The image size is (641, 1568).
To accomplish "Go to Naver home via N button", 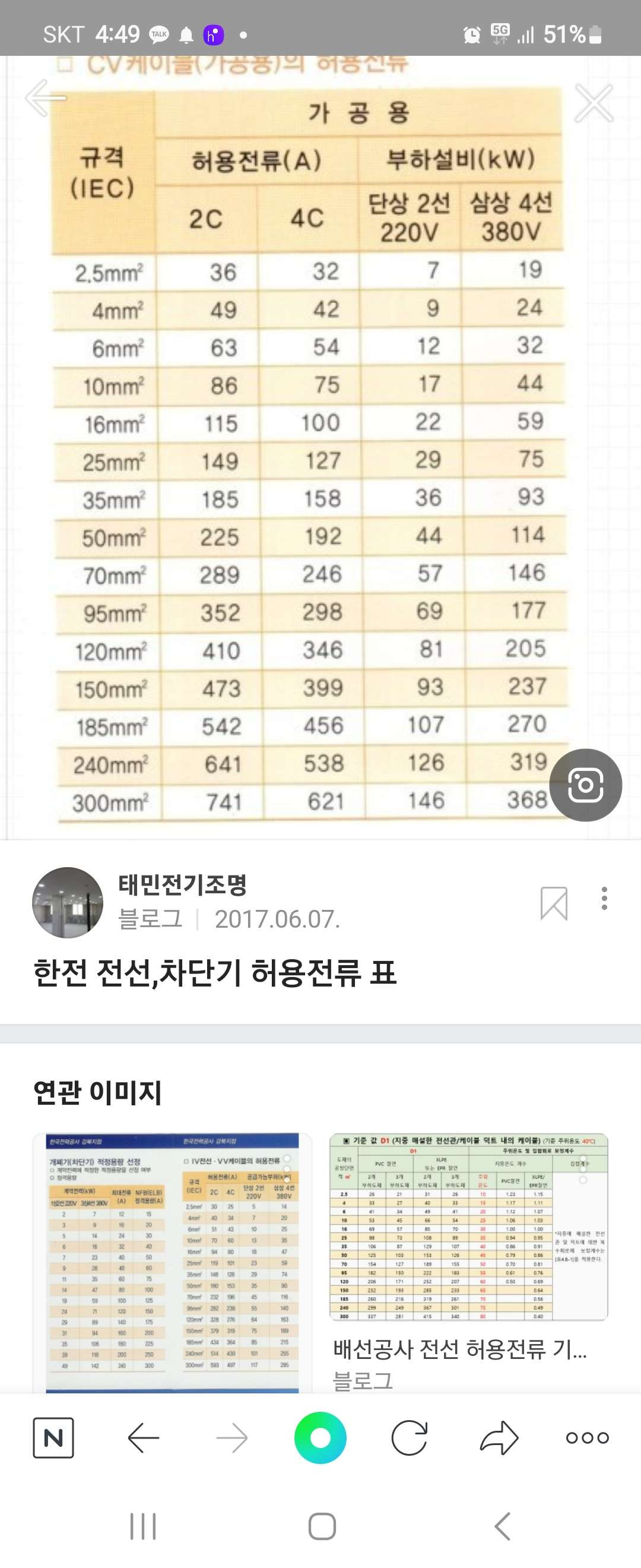I will point(53,1438).
